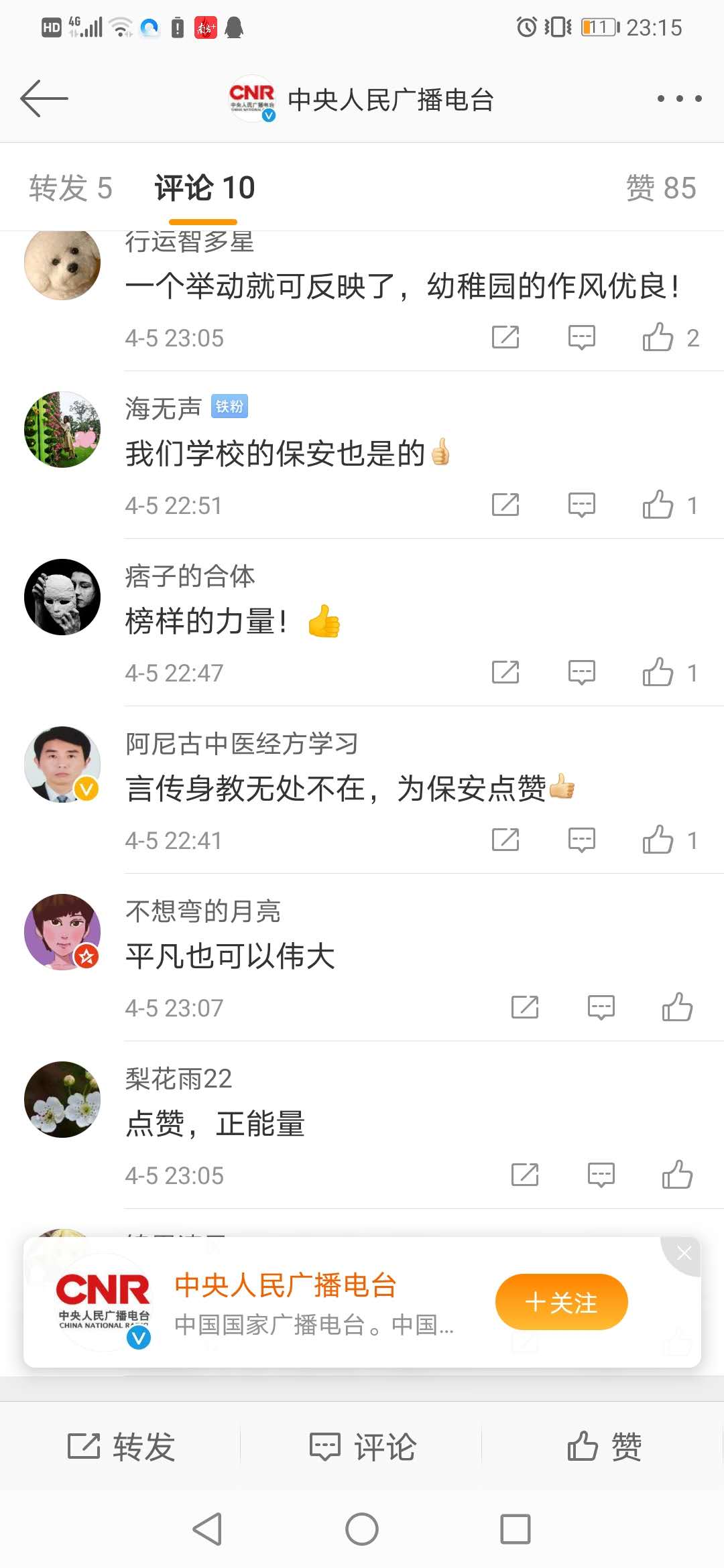Reply to 不想弯的月亮's comment

[x=601, y=1007]
